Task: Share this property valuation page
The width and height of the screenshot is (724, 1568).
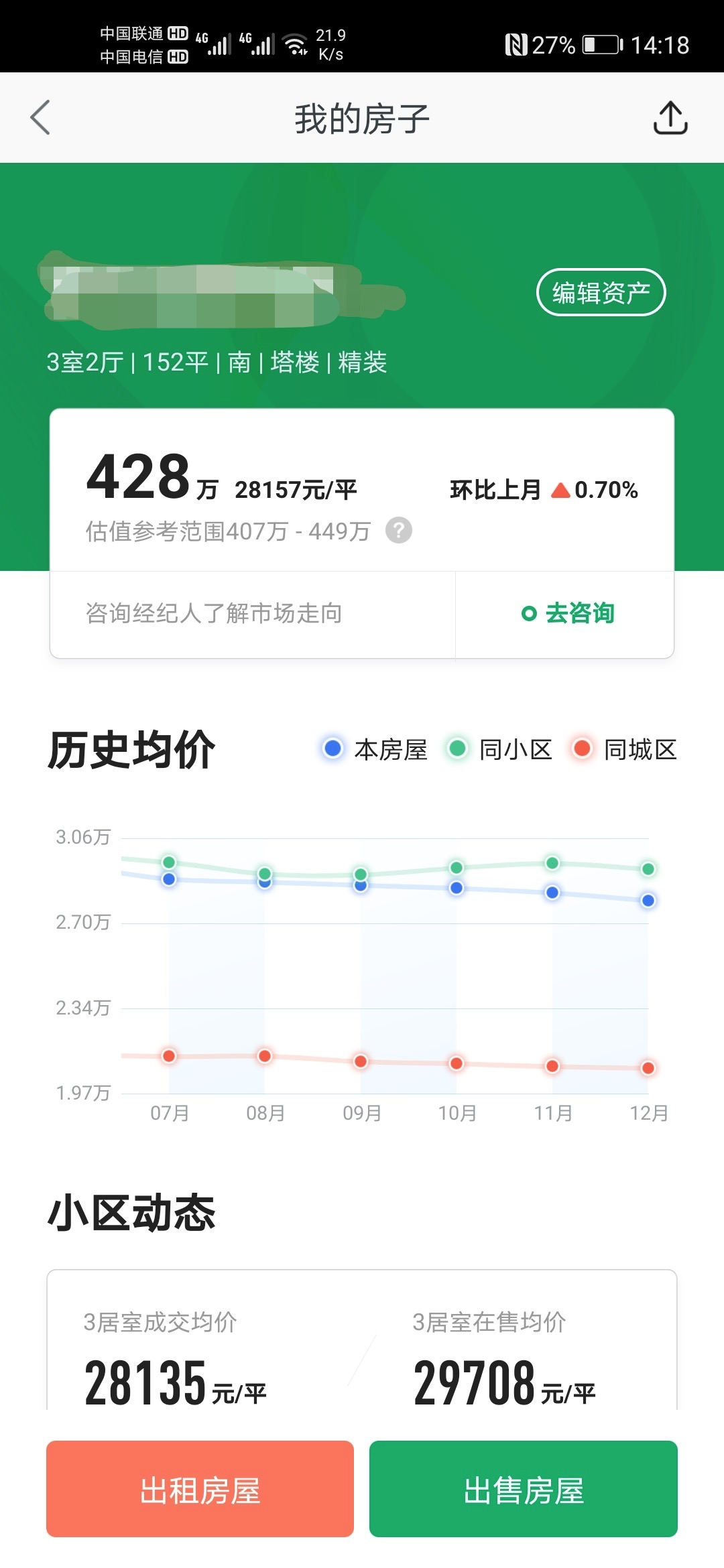Action: coord(670,118)
